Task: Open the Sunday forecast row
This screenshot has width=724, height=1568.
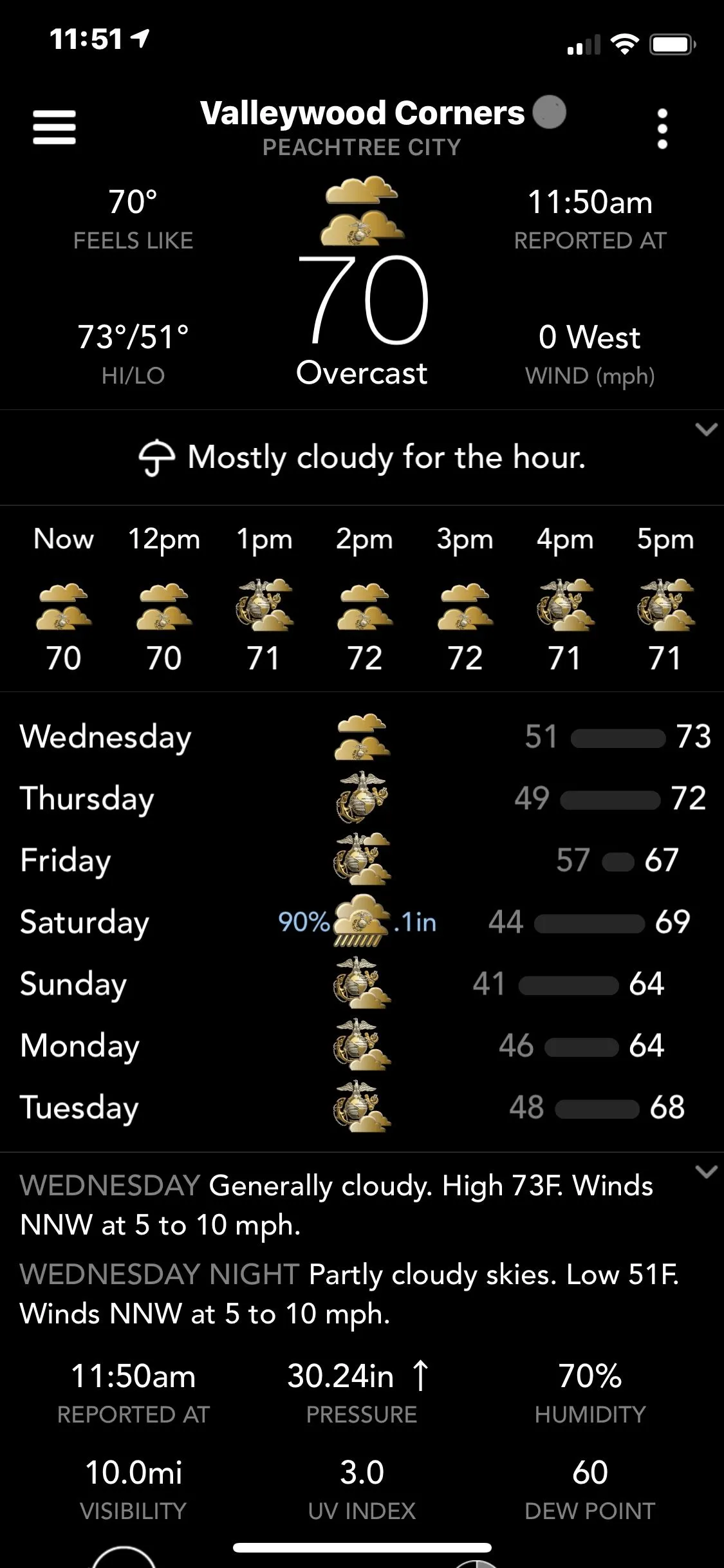Action: click(362, 984)
